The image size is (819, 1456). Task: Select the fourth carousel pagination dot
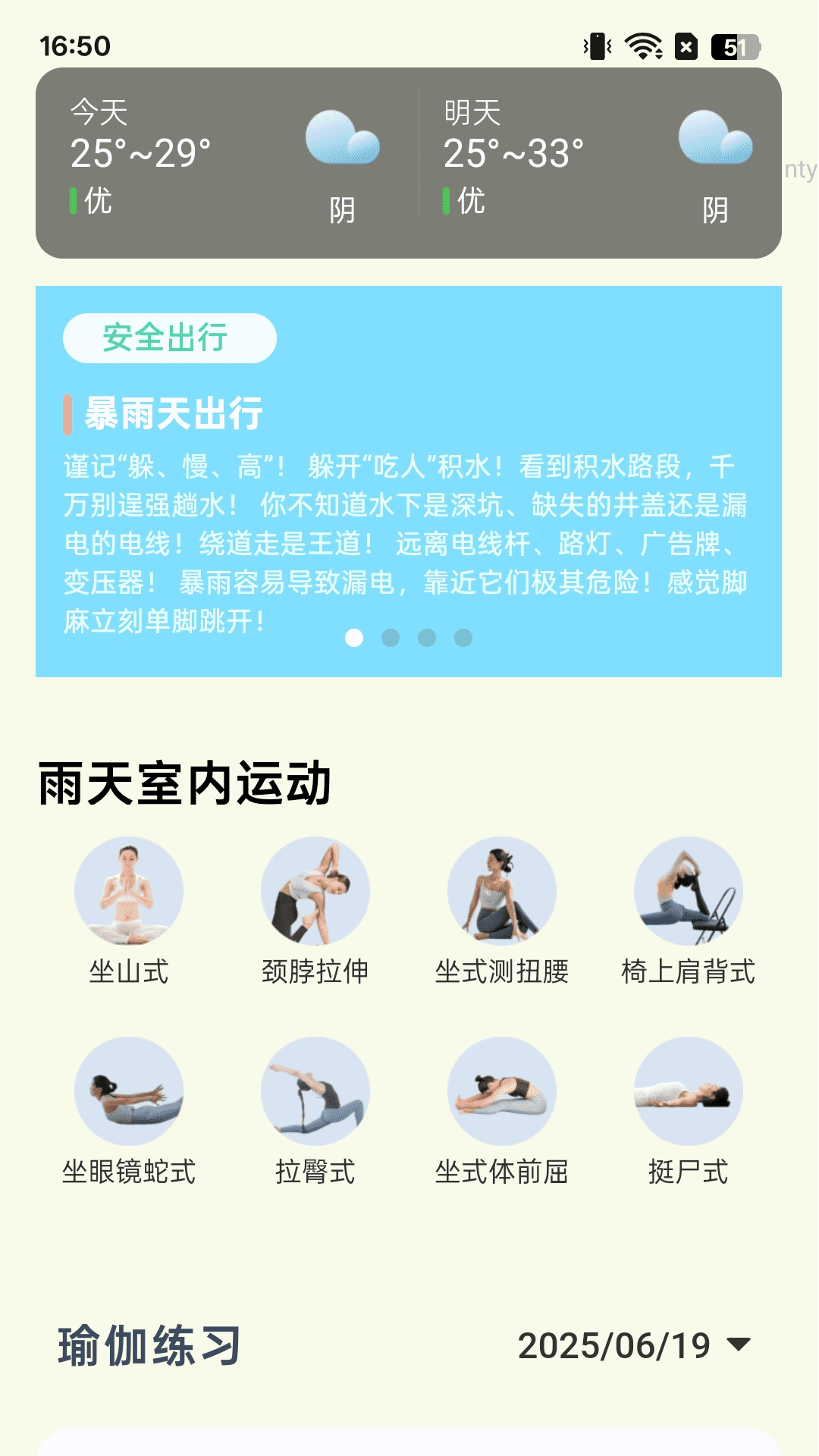coord(463,639)
